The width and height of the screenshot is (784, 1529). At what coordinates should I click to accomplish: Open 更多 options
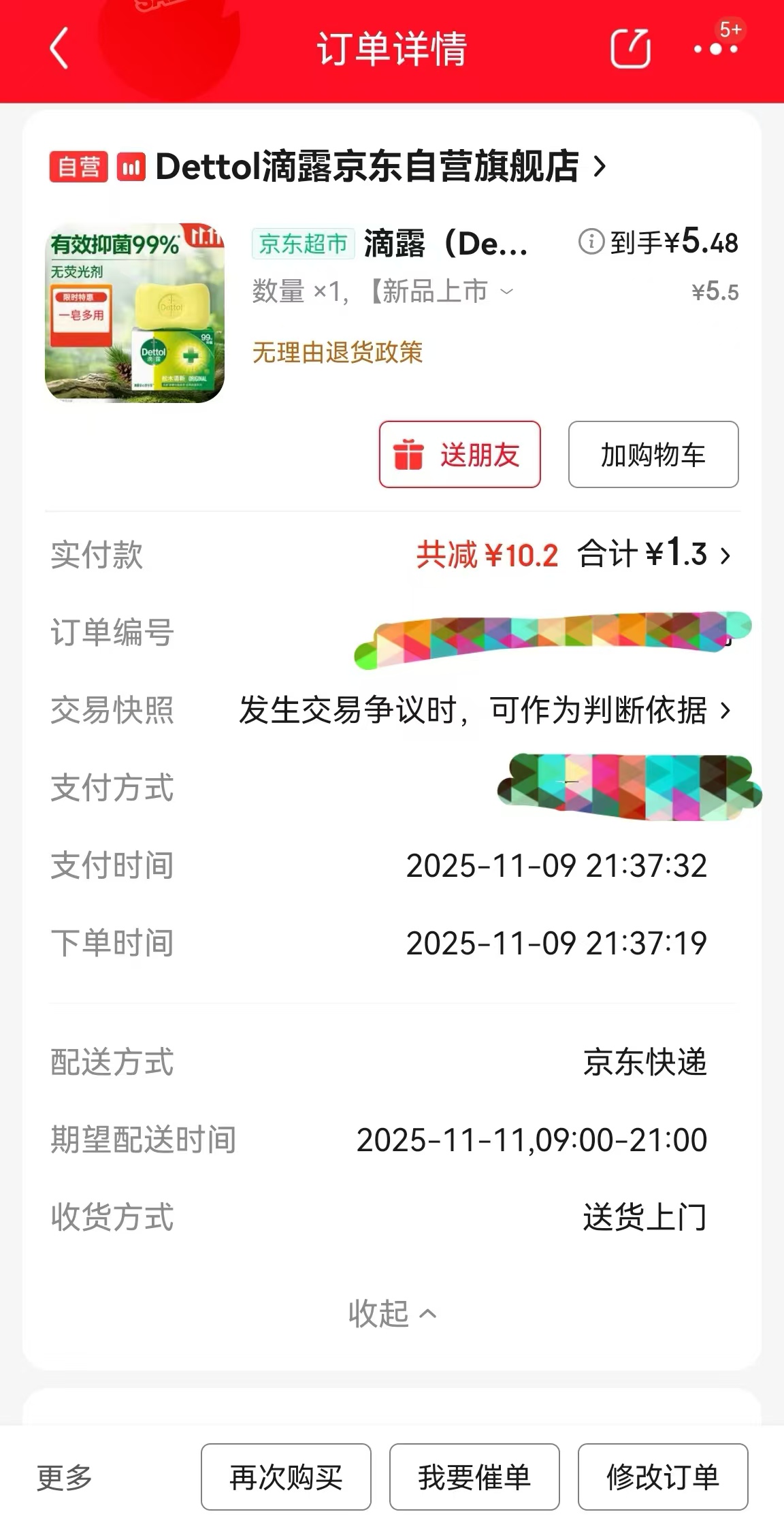64,1477
